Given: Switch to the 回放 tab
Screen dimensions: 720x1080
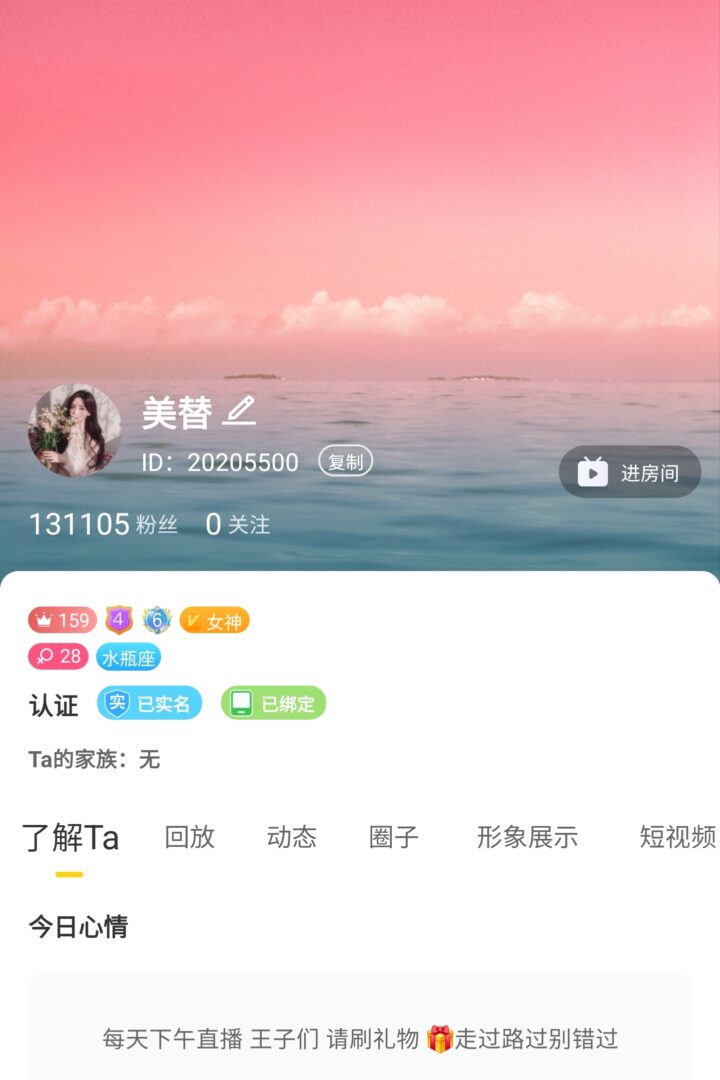Looking at the screenshot, I should 190,838.
